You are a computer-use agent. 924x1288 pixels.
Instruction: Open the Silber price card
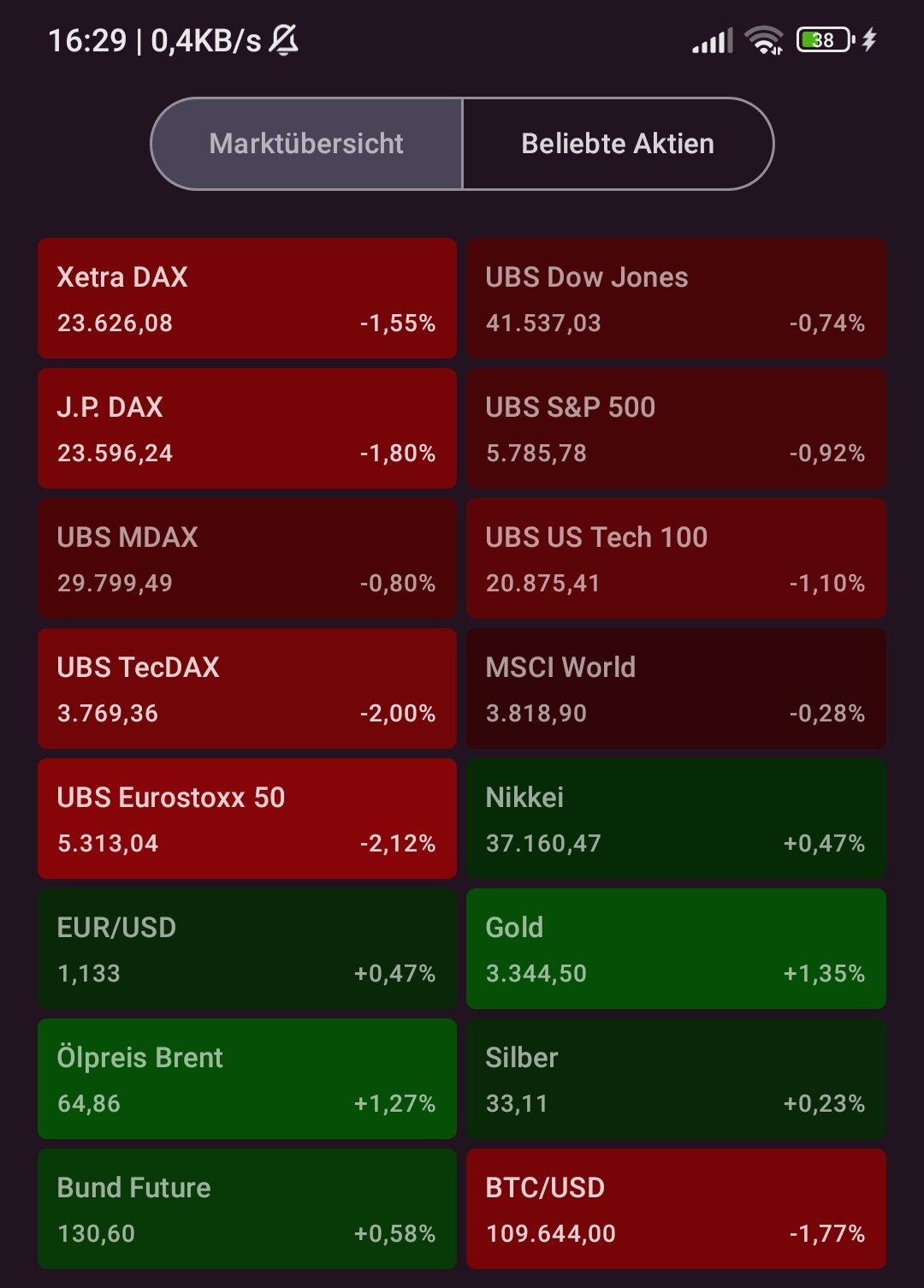[676, 1079]
